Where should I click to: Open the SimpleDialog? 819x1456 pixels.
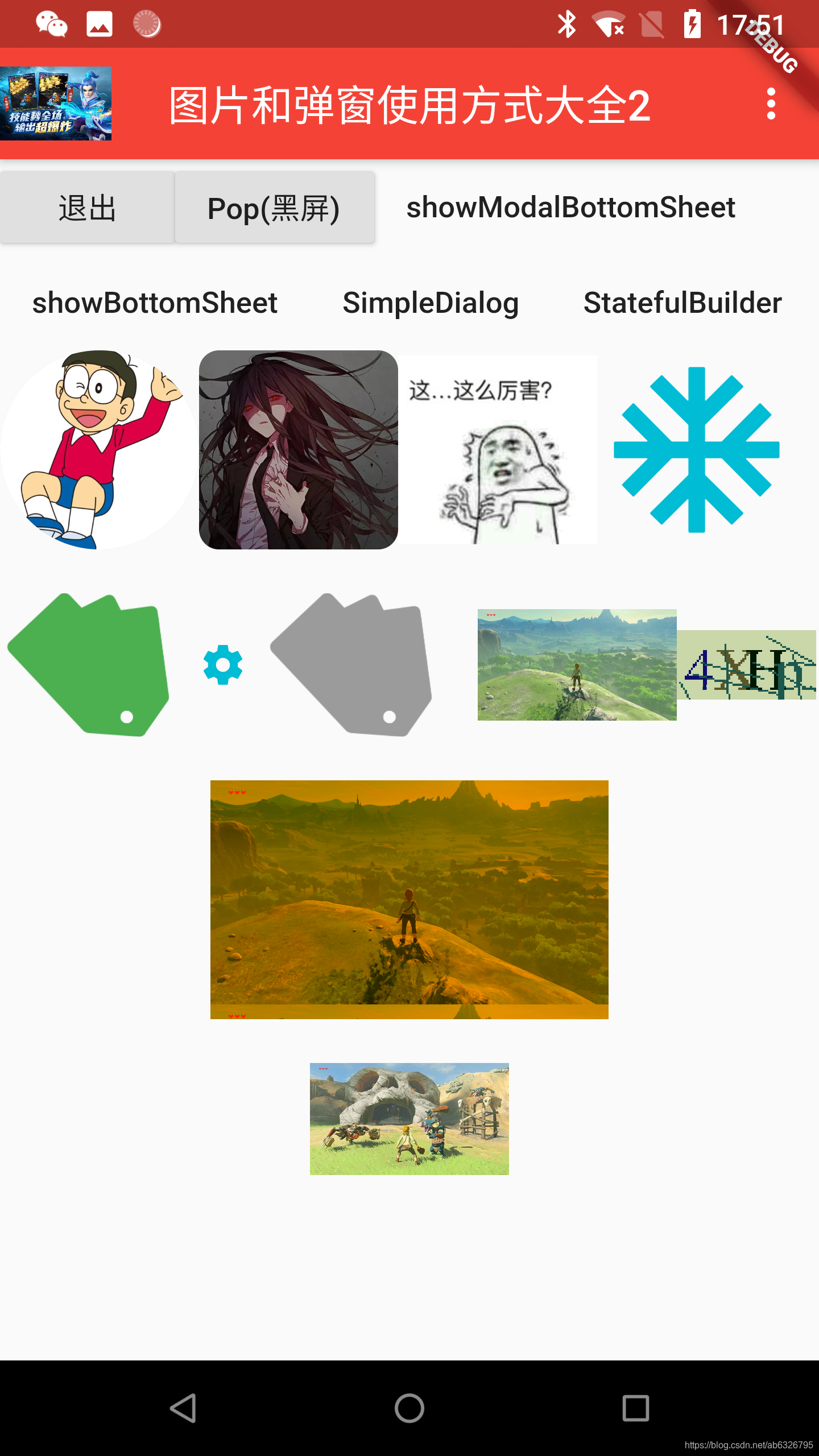431,303
